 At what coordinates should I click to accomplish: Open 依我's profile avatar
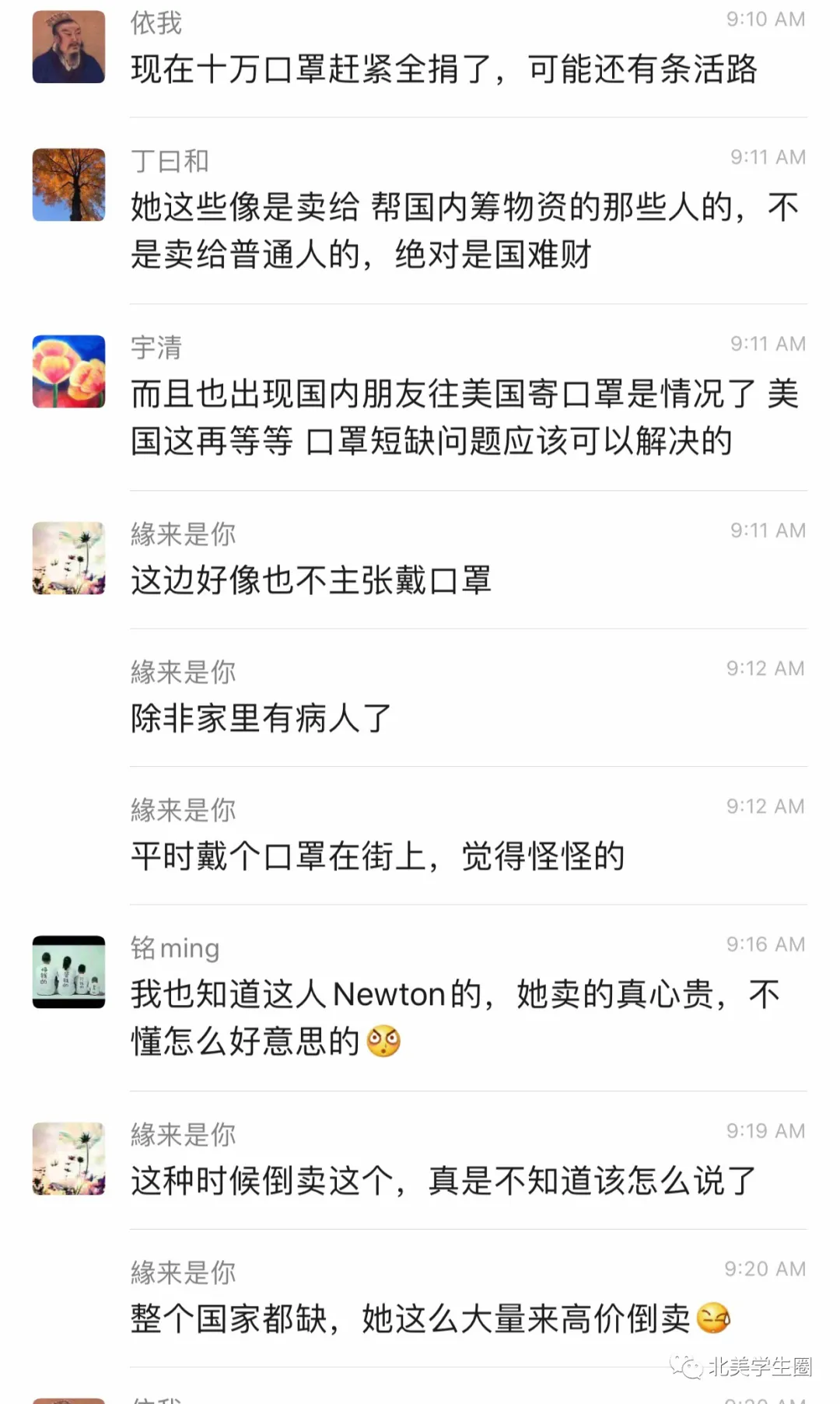[x=68, y=47]
